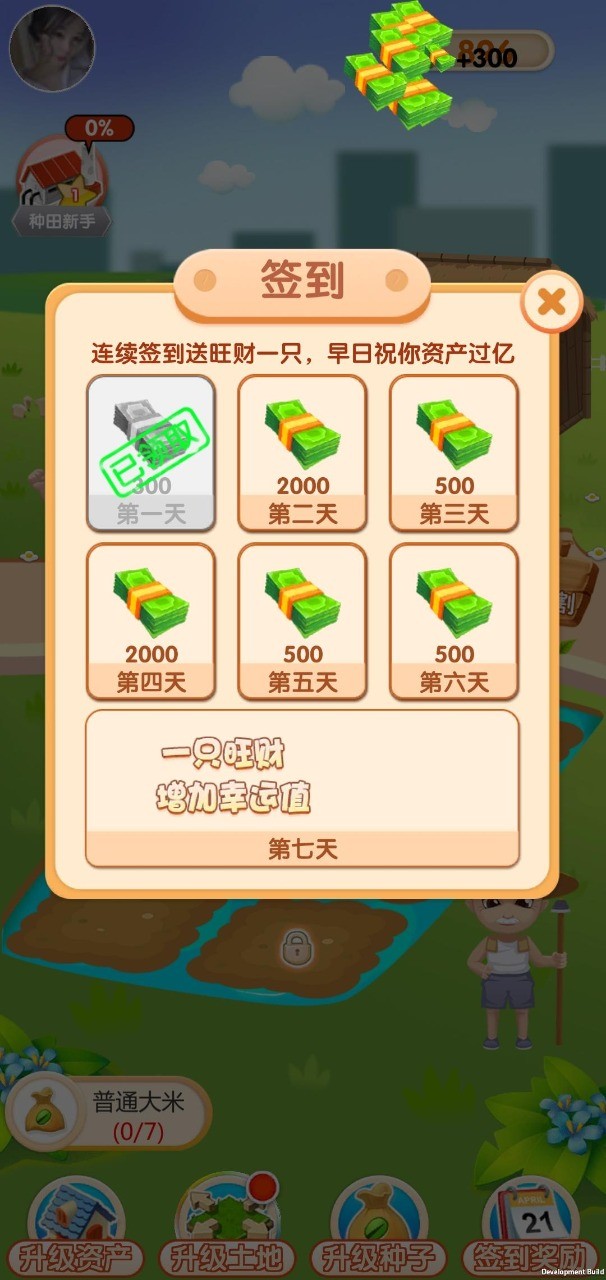Viewport: 606px width, 1280px height.
Task: Select the 第四天 2000 reward card
Action: (x=151, y=621)
